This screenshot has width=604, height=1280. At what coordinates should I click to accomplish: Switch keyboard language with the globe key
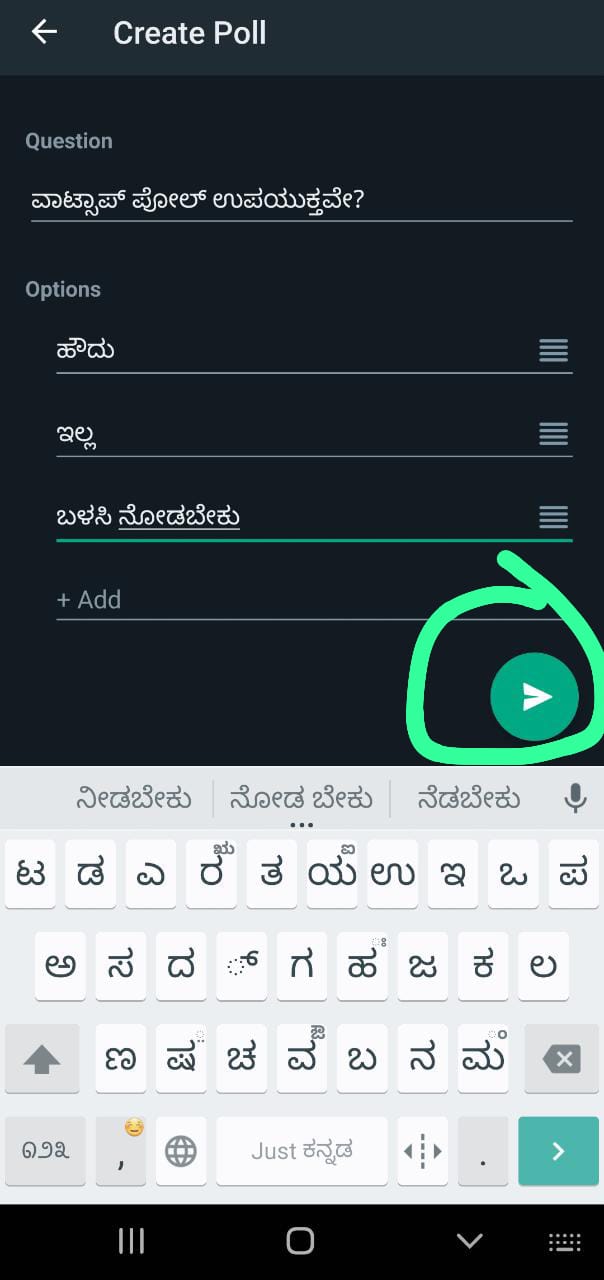[x=181, y=1151]
